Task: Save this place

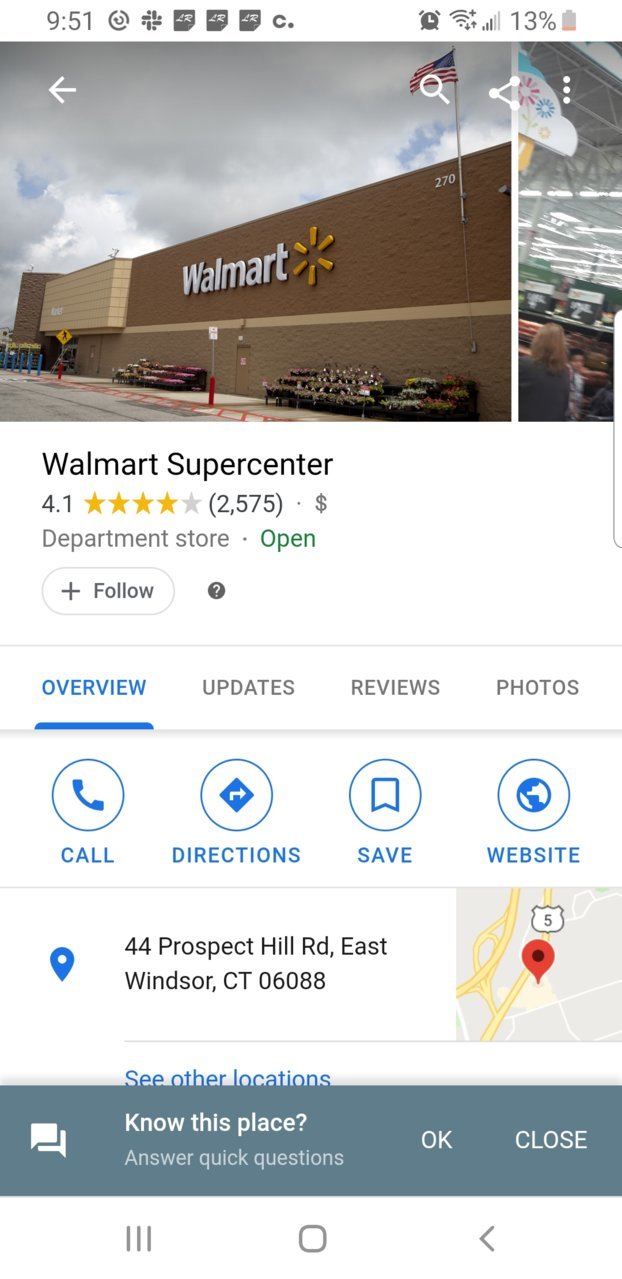Action: 385,812
